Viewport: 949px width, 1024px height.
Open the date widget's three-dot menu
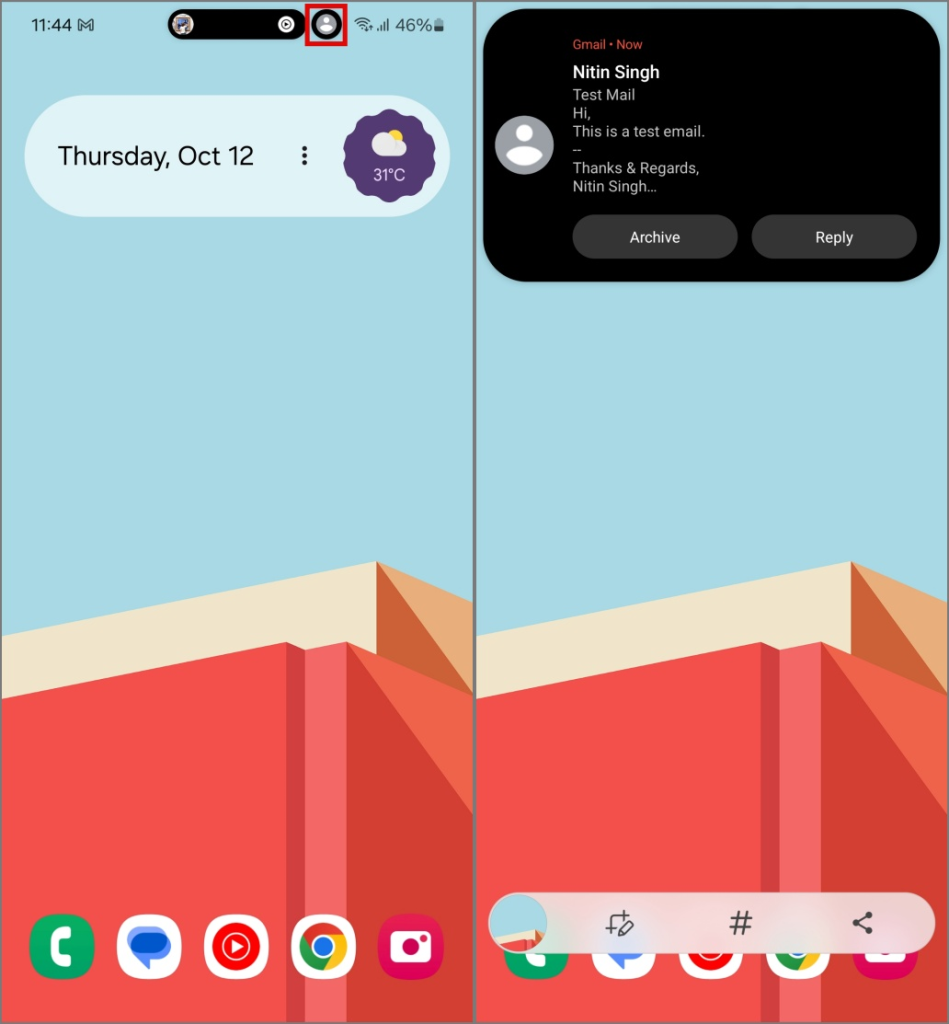304,156
